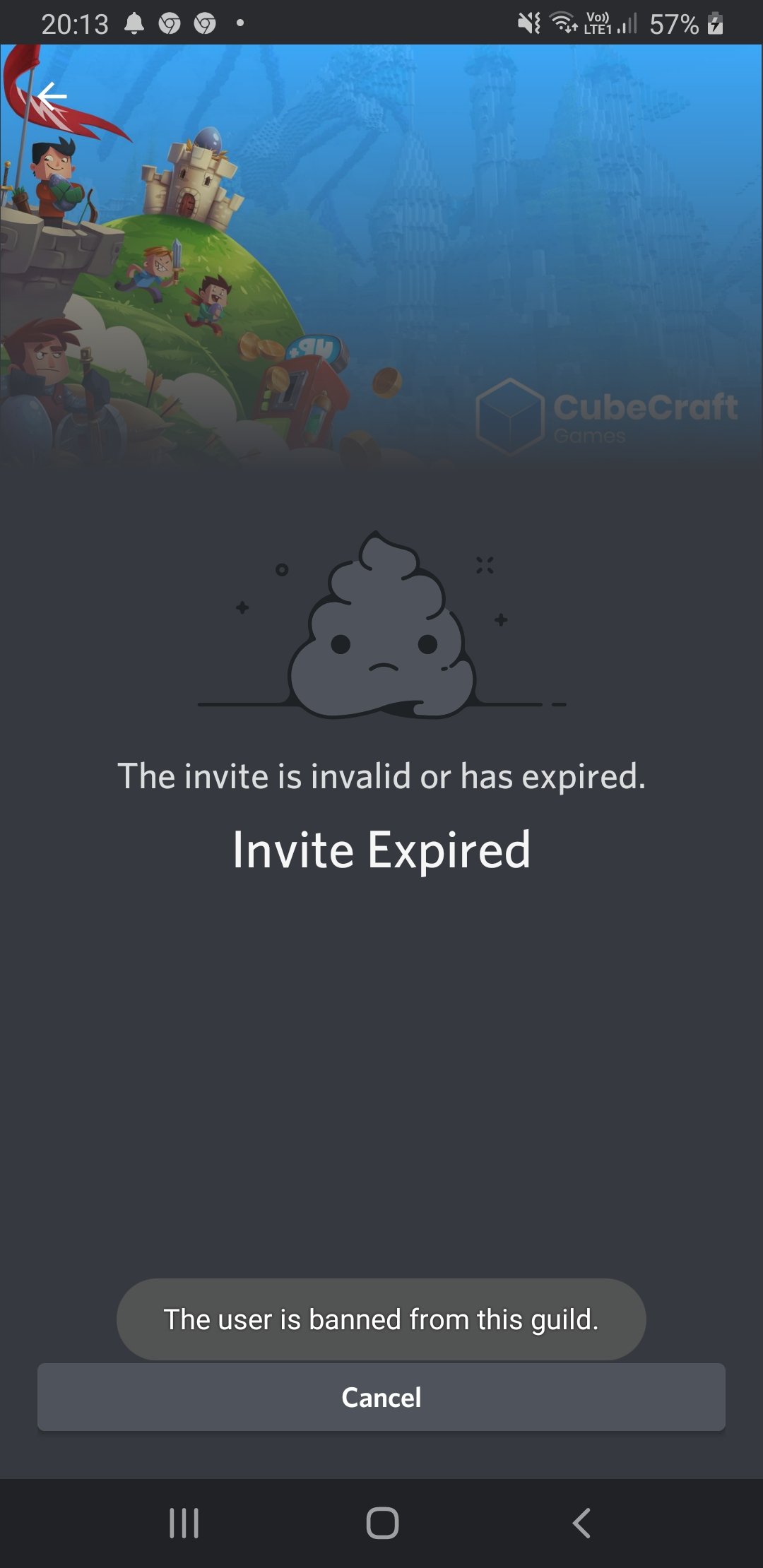Tap the back arrow at top left
The height and width of the screenshot is (1568, 763).
[52, 96]
